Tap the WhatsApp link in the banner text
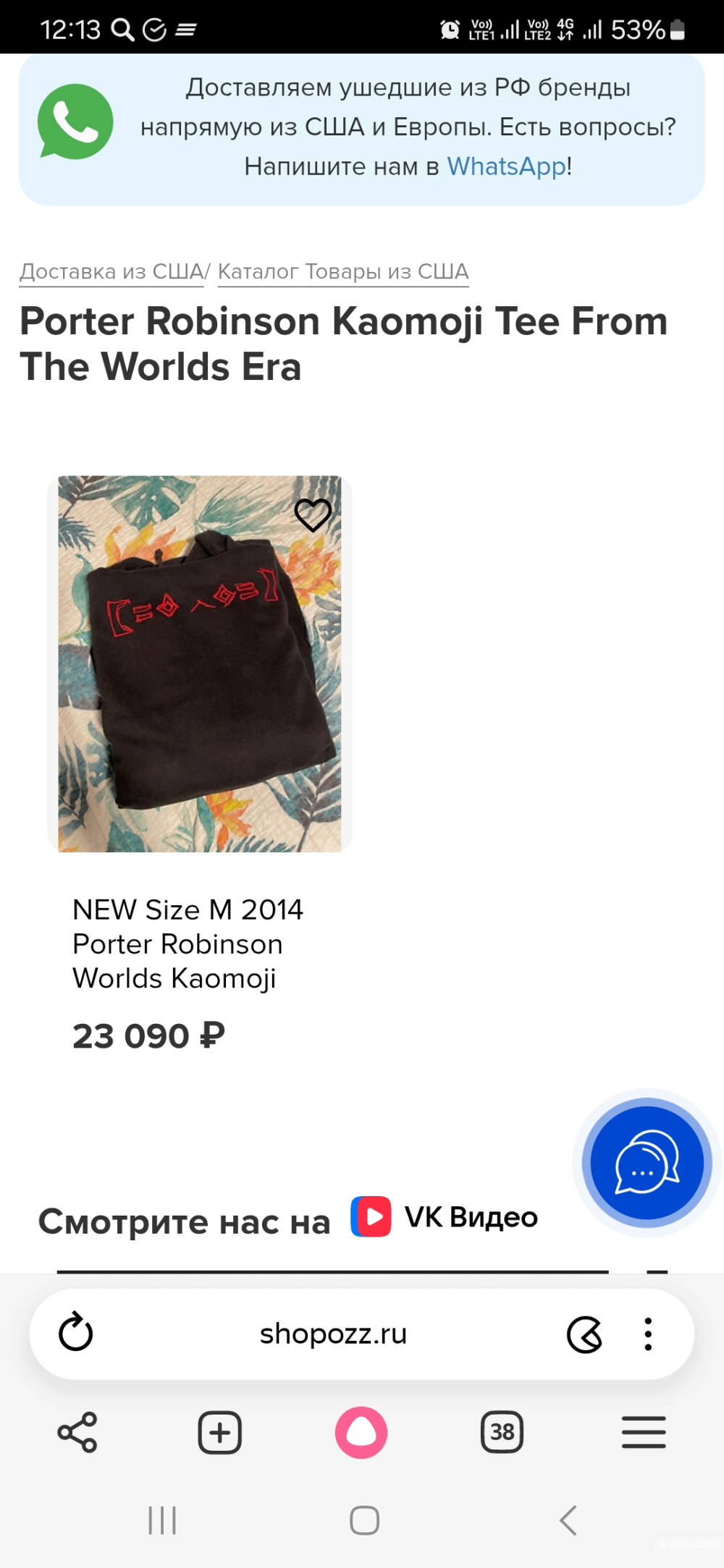 506,166
